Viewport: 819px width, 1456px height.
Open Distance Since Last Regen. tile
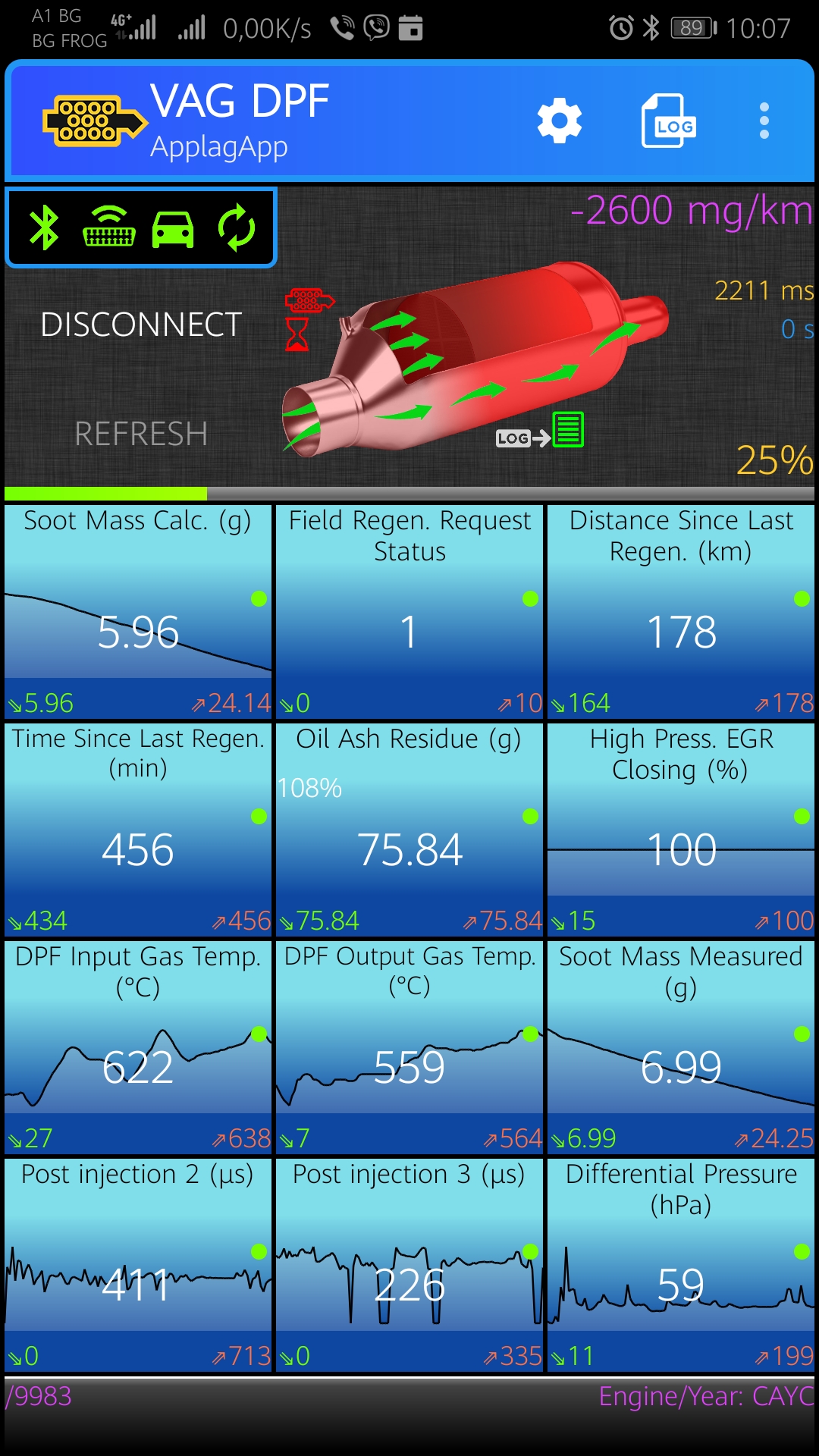pyautogui.click(x=681, y=611)
